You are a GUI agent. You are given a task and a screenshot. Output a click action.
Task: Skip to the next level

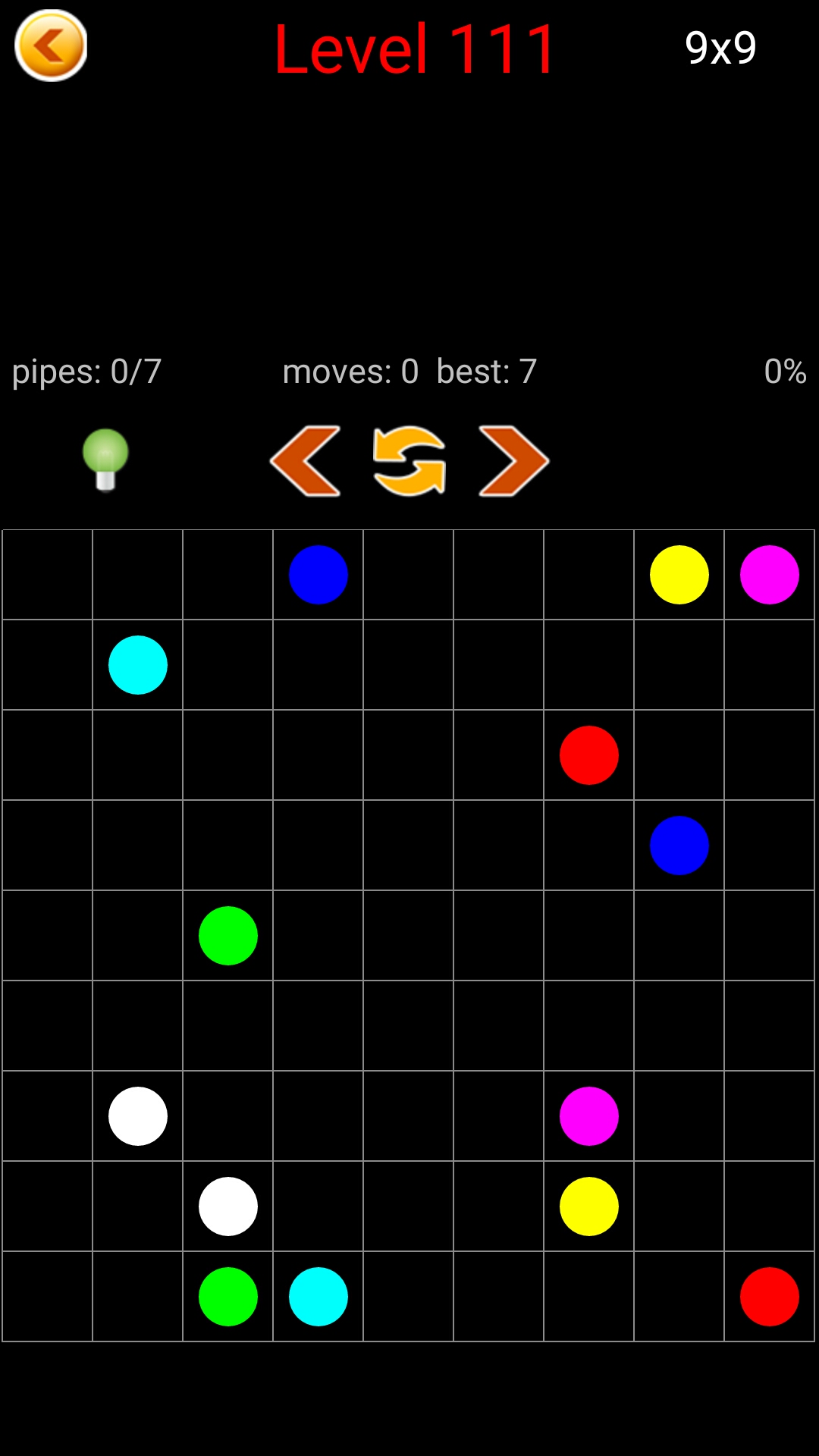coord(513,461)
